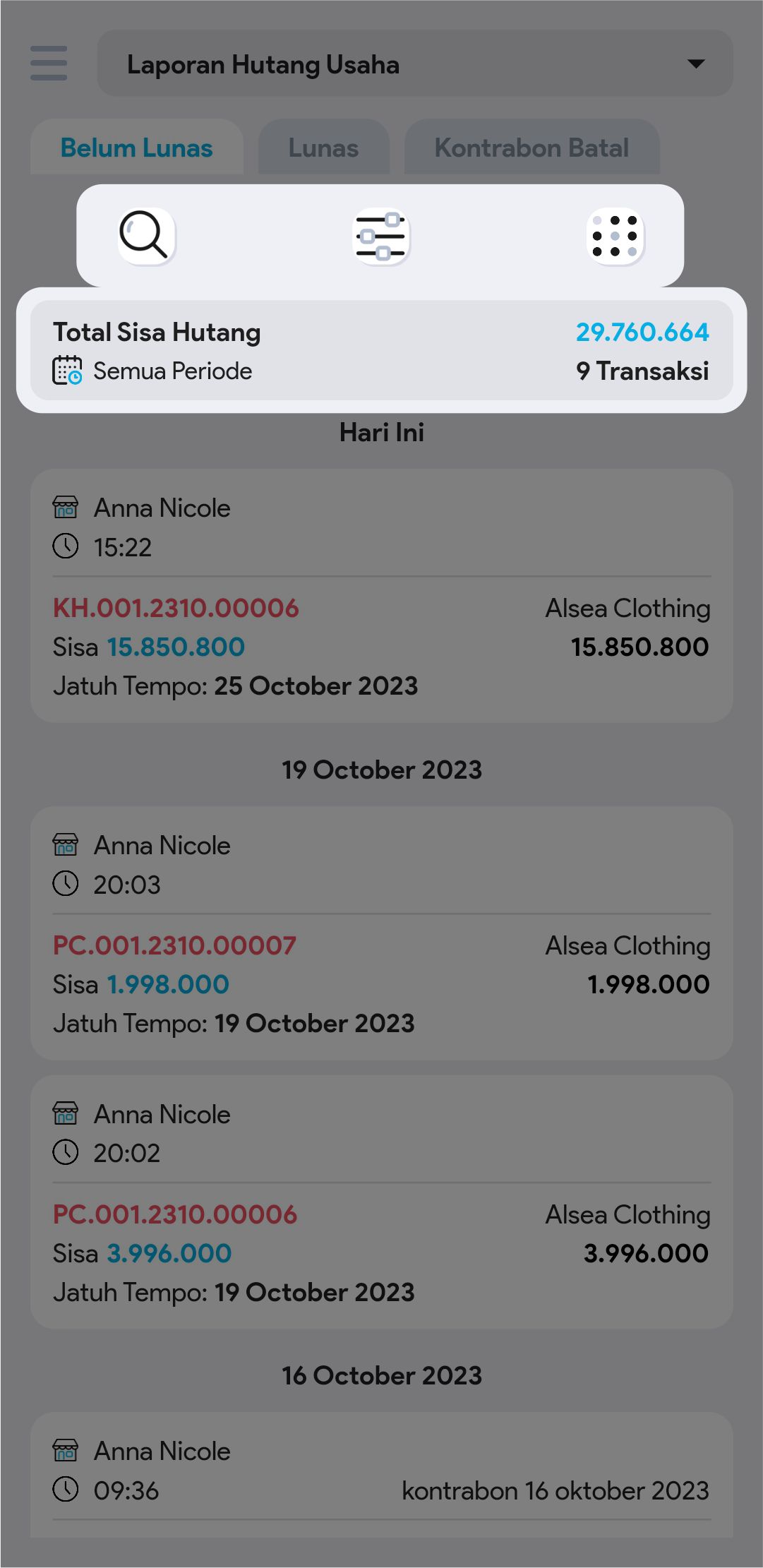Screen dimensions: 763x1568
Task: Switch to the Kontrabon Batal tab
Action: click(531, 148)
